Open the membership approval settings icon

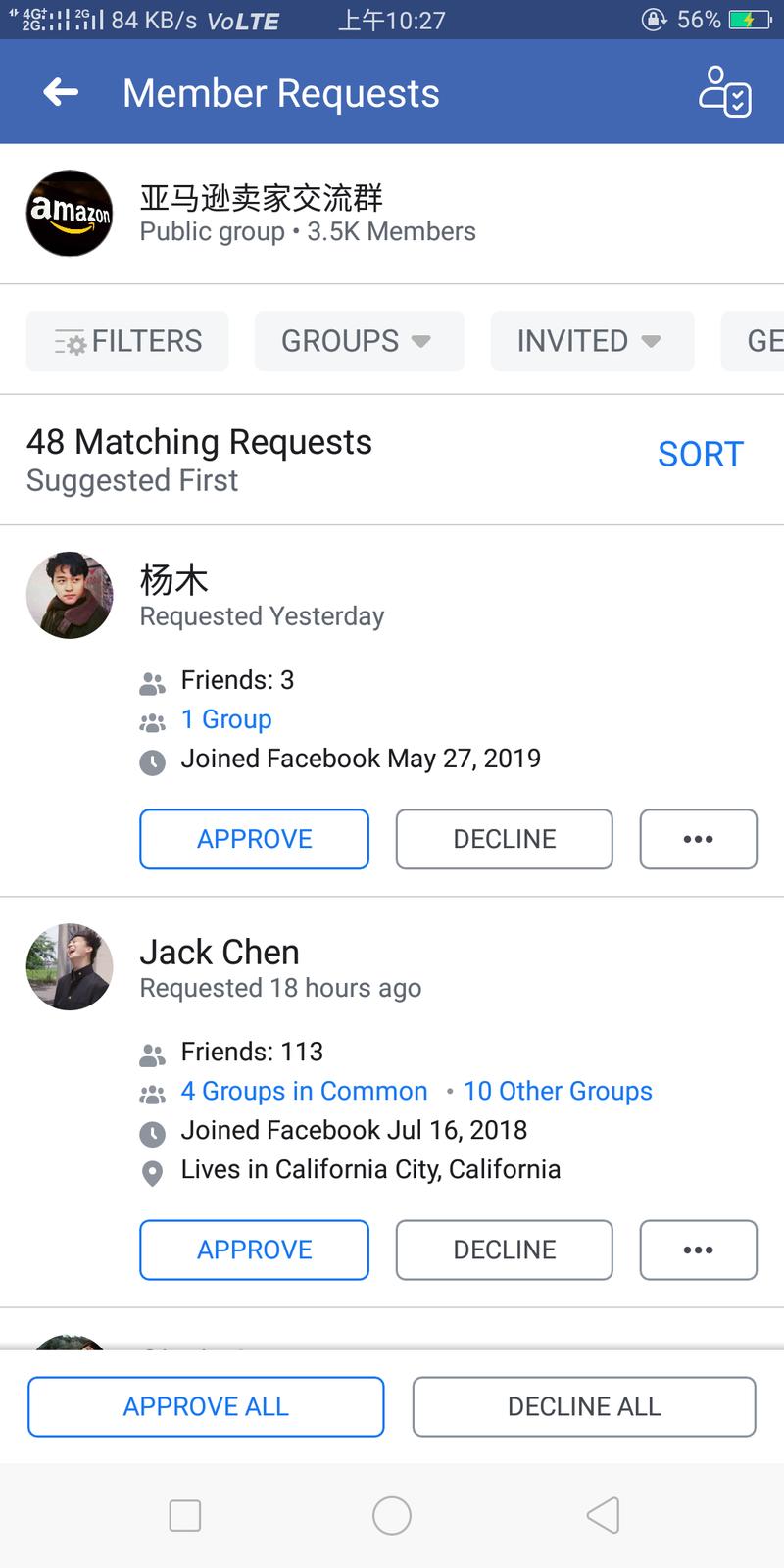click(x=724, y=92)
